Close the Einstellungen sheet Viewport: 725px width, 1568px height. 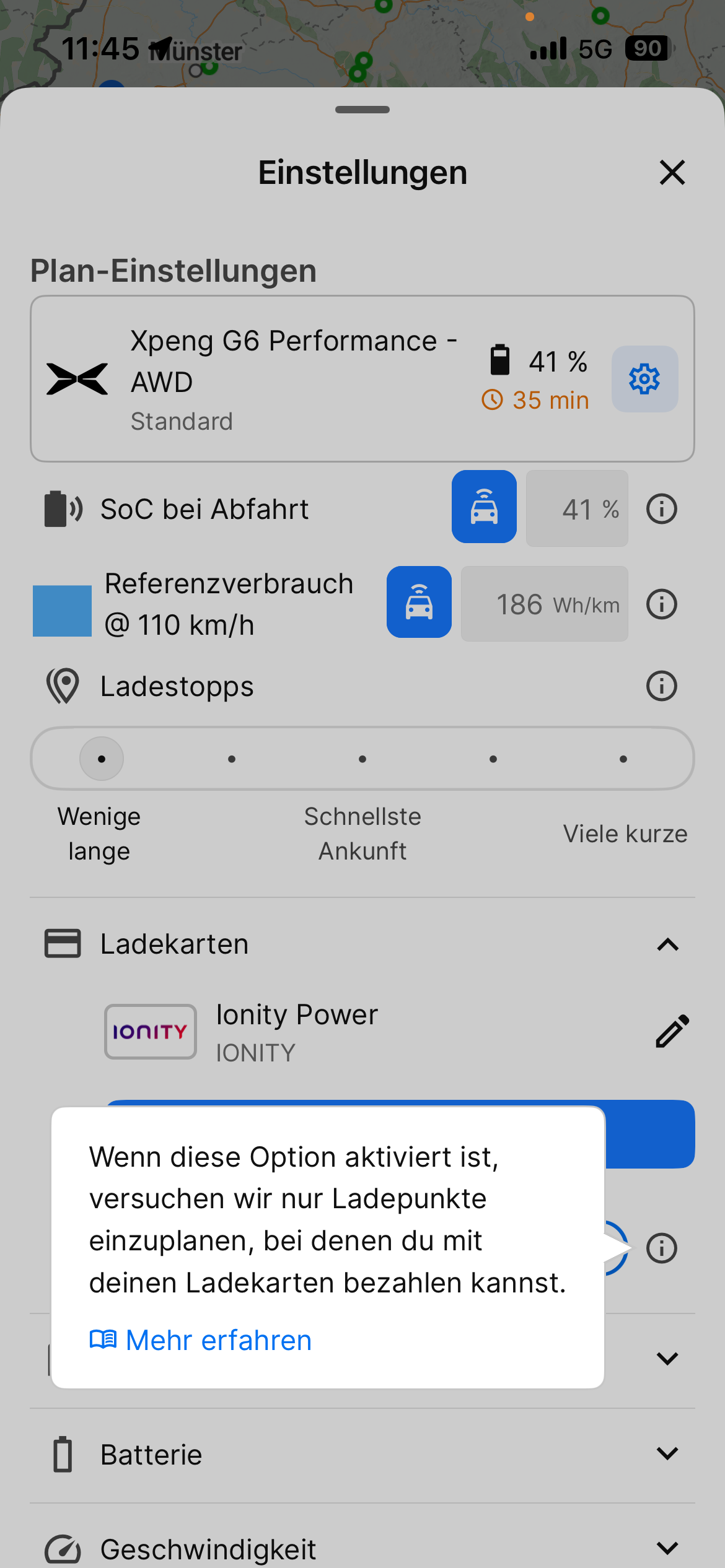coord(672,172)
